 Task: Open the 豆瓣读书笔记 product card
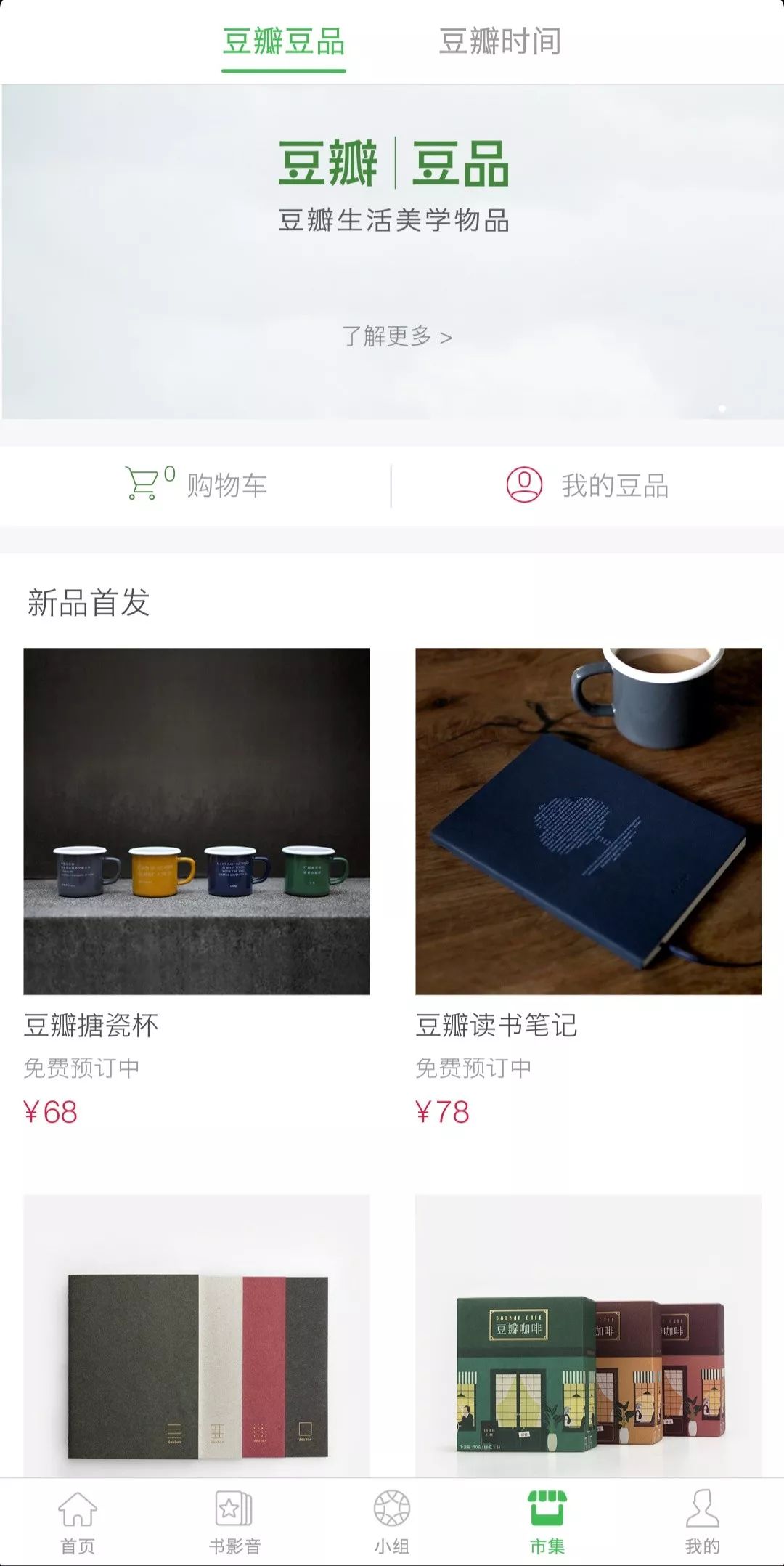pos(588,821)
